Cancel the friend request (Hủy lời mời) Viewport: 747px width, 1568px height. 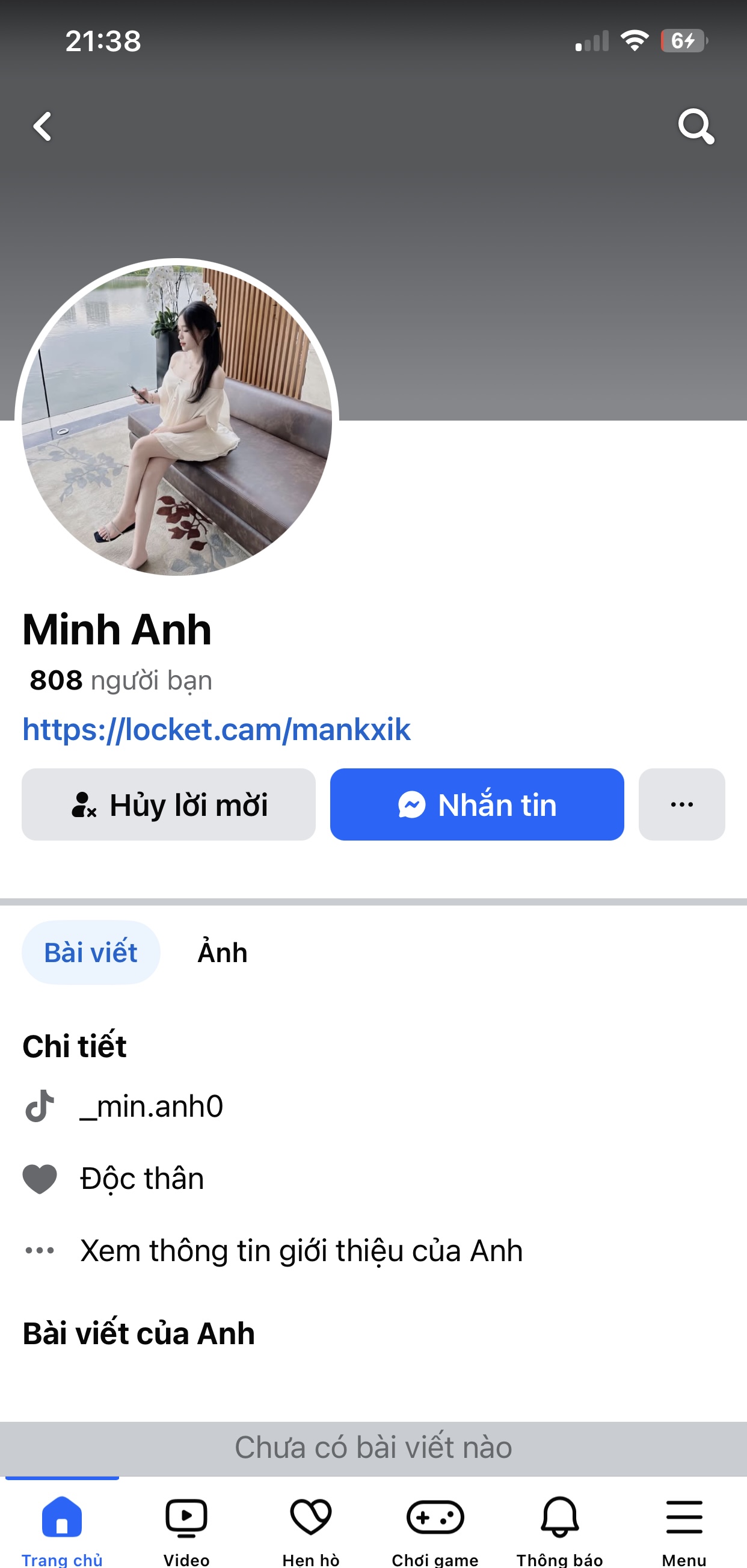coord(168,804)
